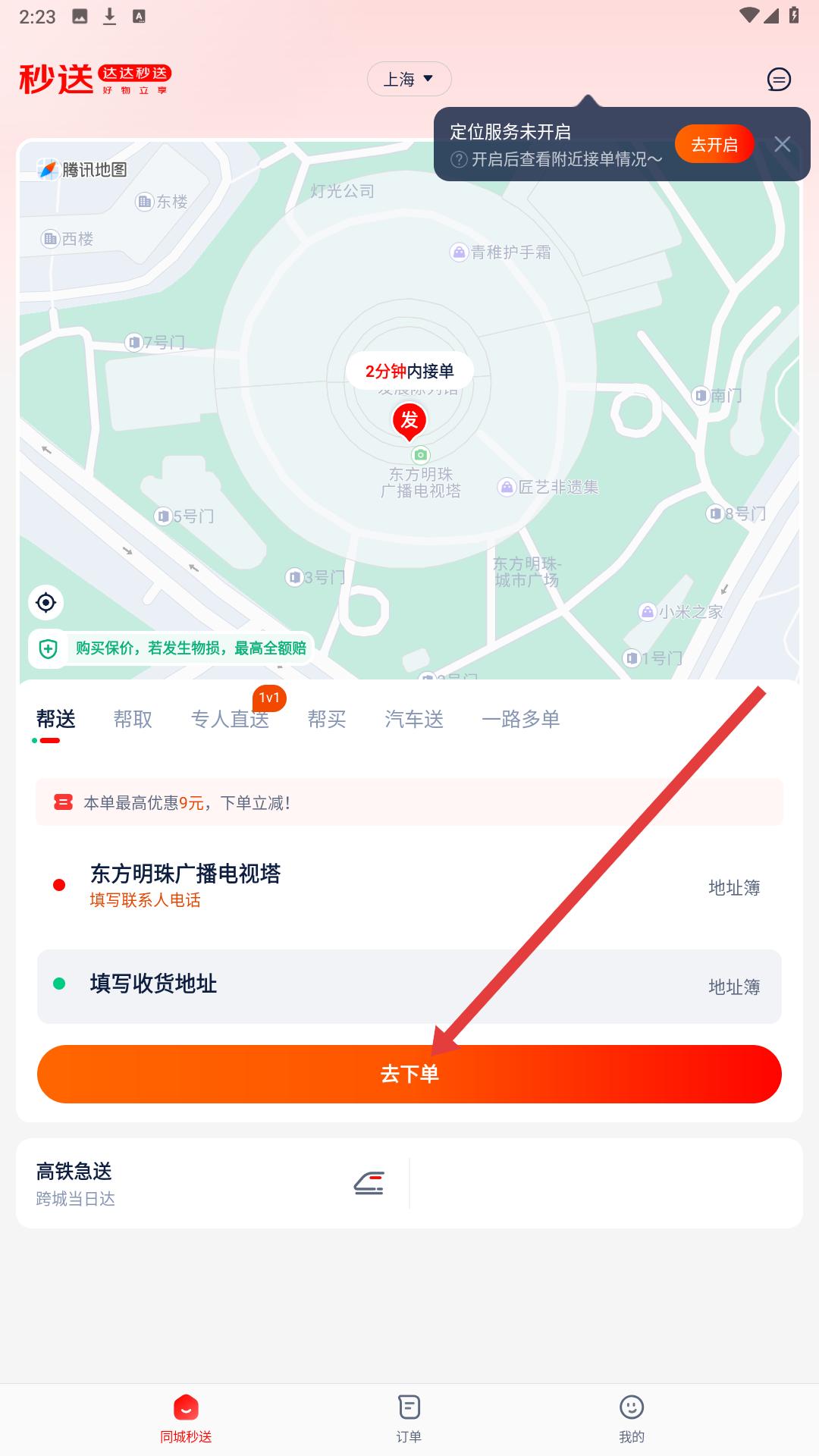
Task: Tap the 去下单 order button
Action: click(x=409, y=1074)
